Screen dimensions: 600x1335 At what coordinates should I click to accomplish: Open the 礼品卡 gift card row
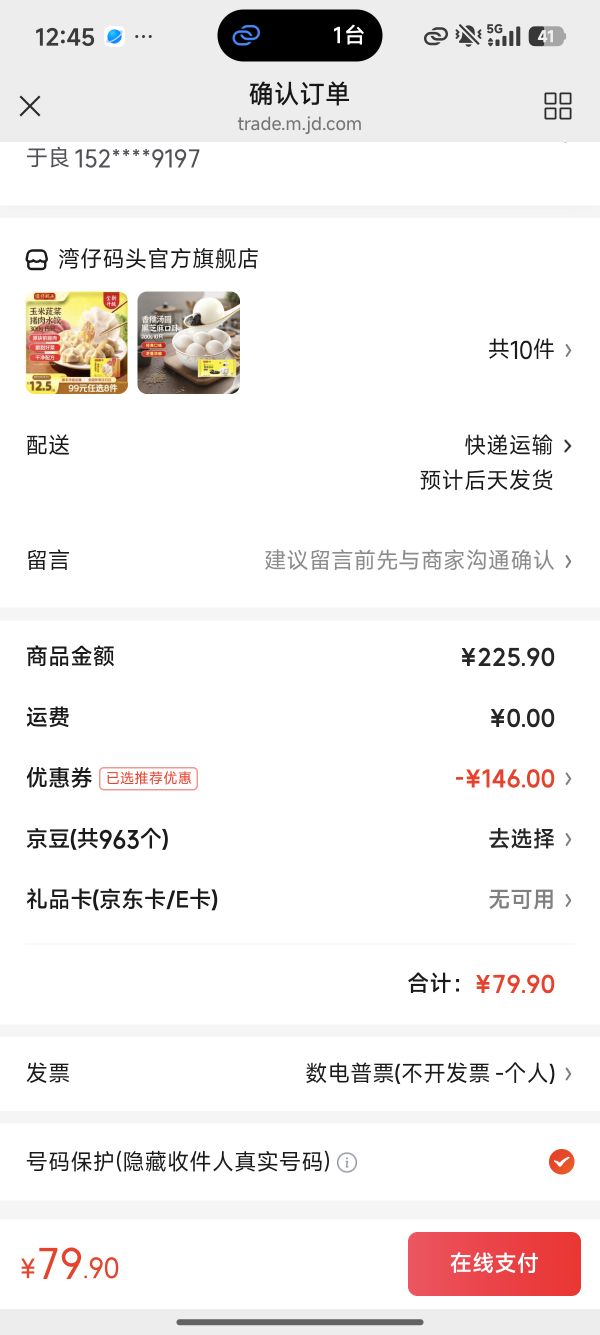tap(300, 899)
